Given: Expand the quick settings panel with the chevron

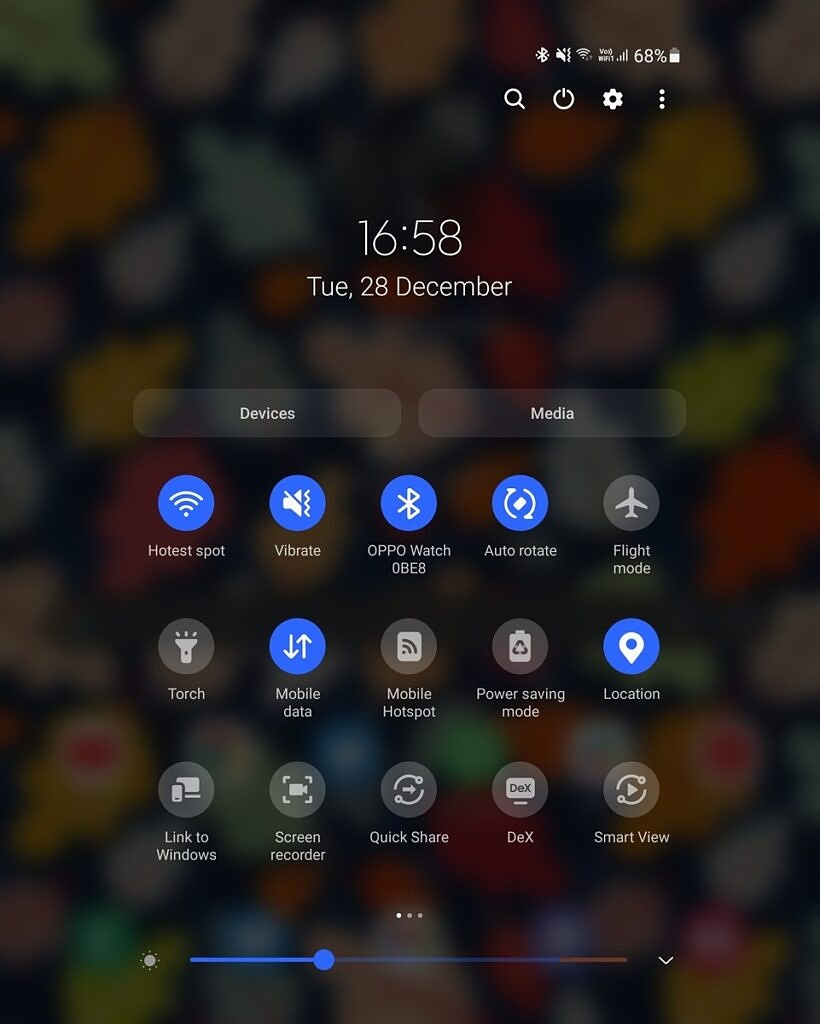Looking at the screenshot, I should 664,959.
